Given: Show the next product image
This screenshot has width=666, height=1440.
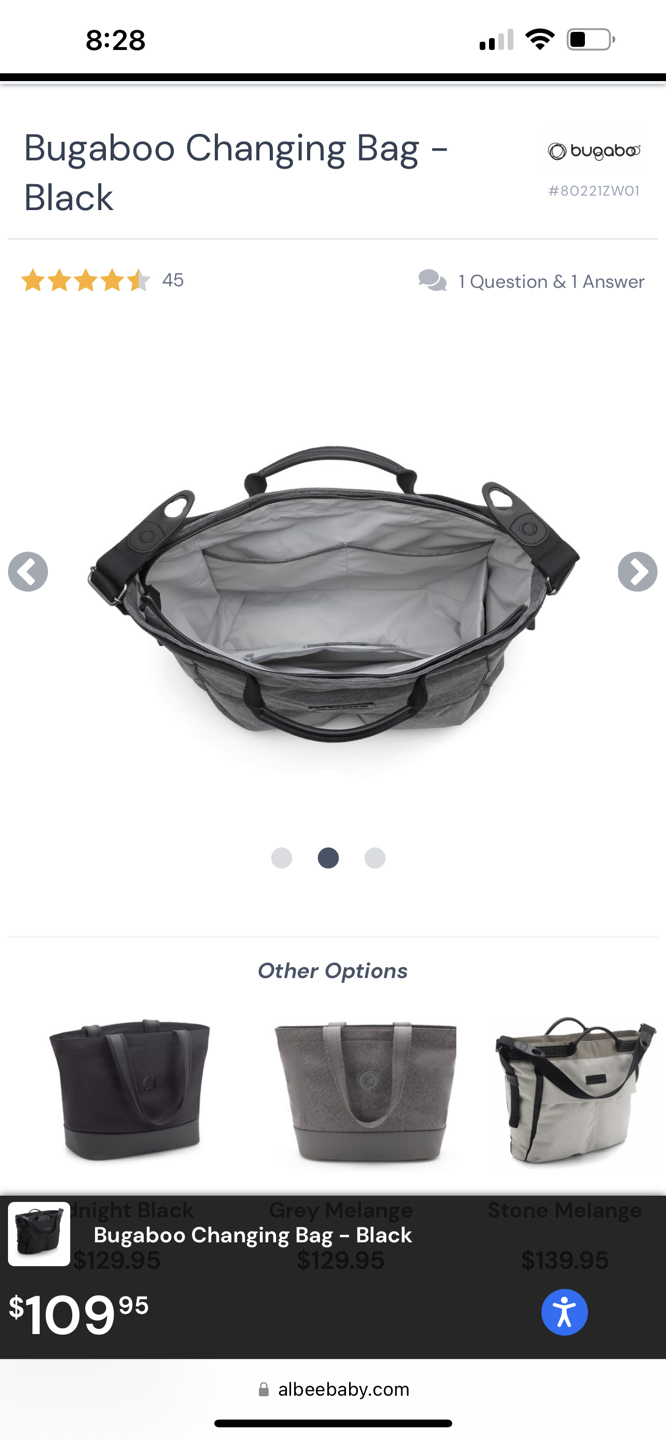Looking at the screenshot, I should pos(637,572).
